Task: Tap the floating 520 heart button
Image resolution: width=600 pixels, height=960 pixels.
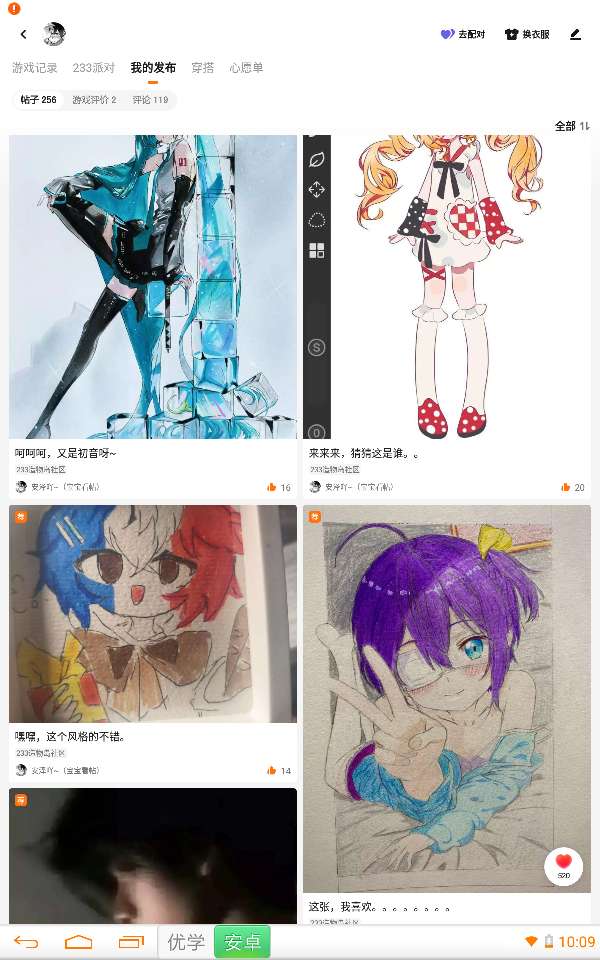Action: coord(563,866)
